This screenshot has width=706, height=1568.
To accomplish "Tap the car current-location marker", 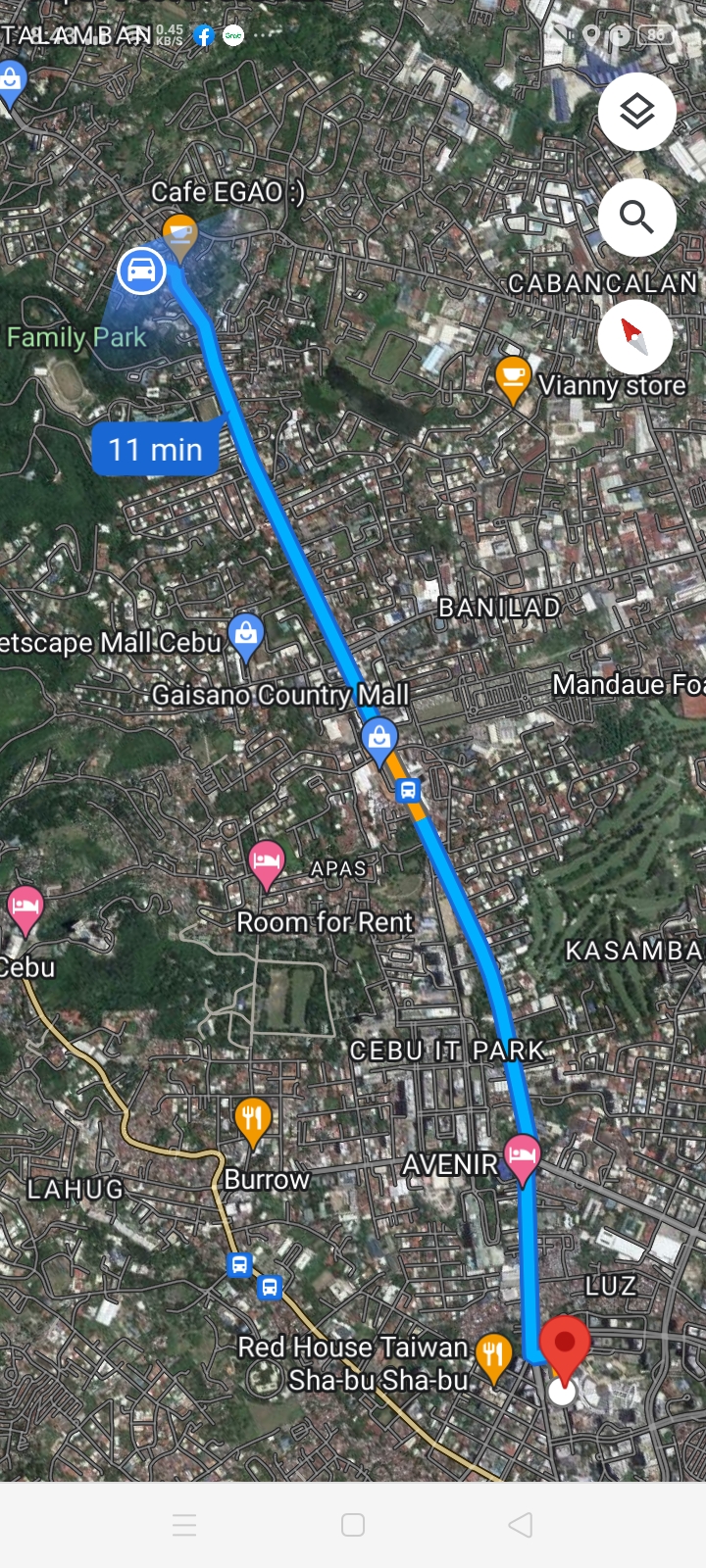I will tap(142, 270).
